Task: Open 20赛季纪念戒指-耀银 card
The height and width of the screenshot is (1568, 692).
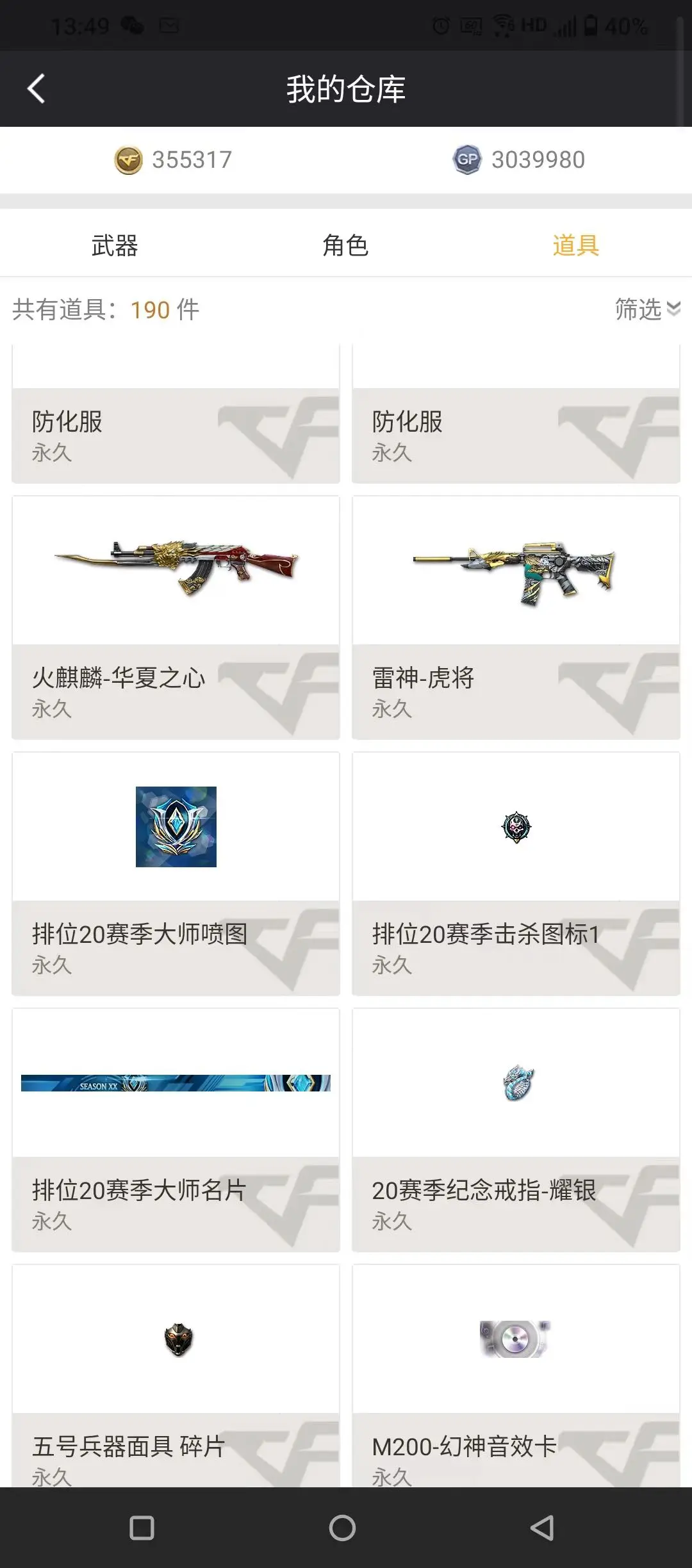Action: pyautogui.click(x=516, y=1130)
